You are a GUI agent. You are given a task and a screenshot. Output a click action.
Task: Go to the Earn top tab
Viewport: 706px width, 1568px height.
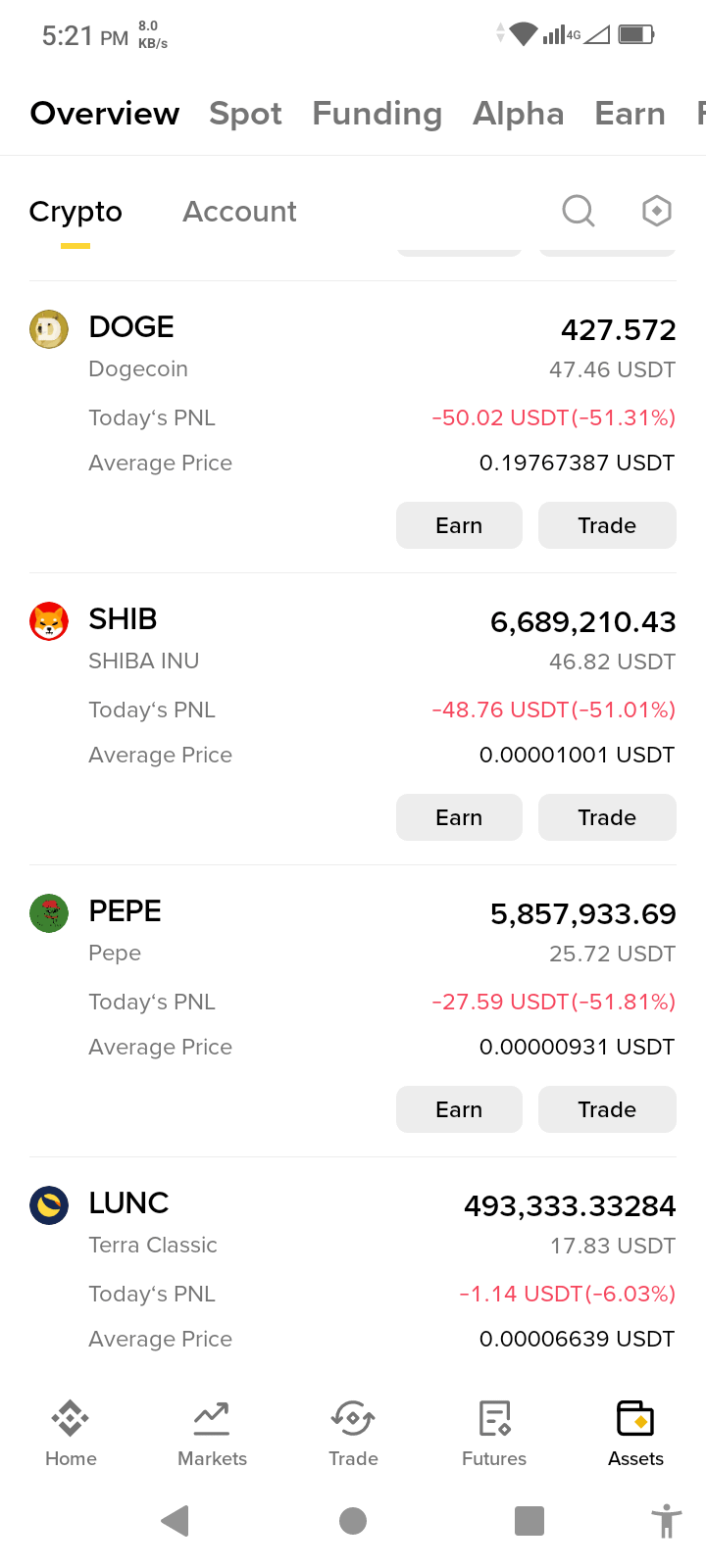(630, 114)
